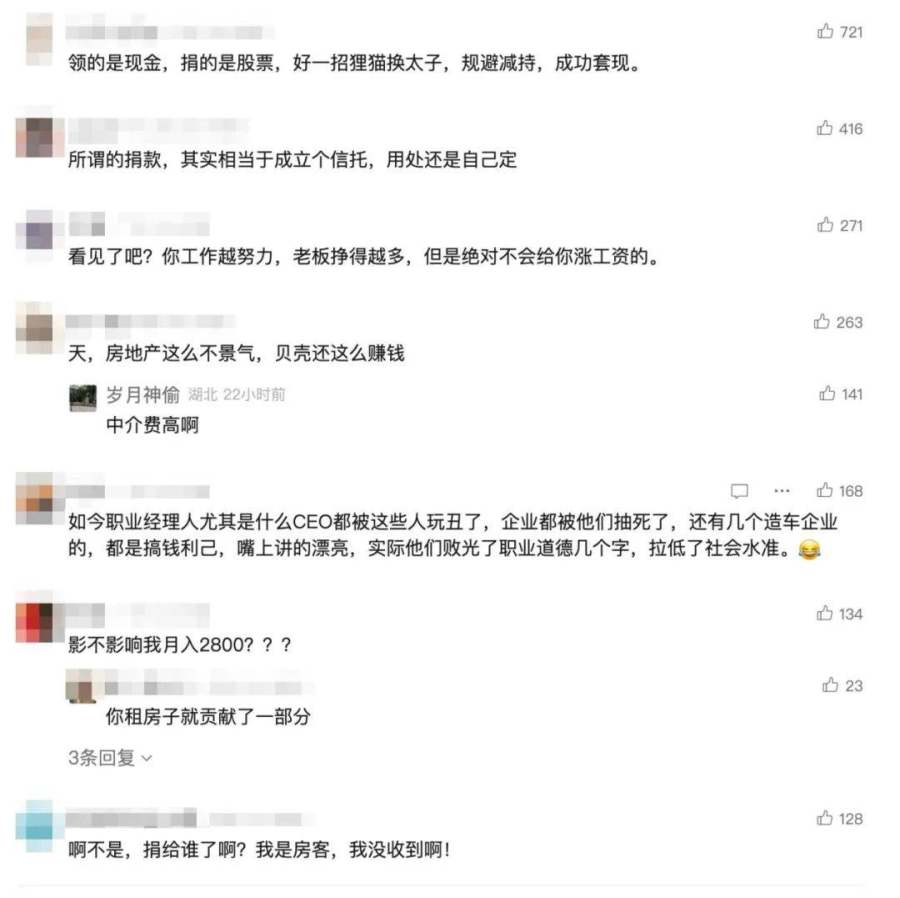The image size is (900, 898).
Task: Like the reply 你租房子就贡献了一部分
Action: [831, 685]
